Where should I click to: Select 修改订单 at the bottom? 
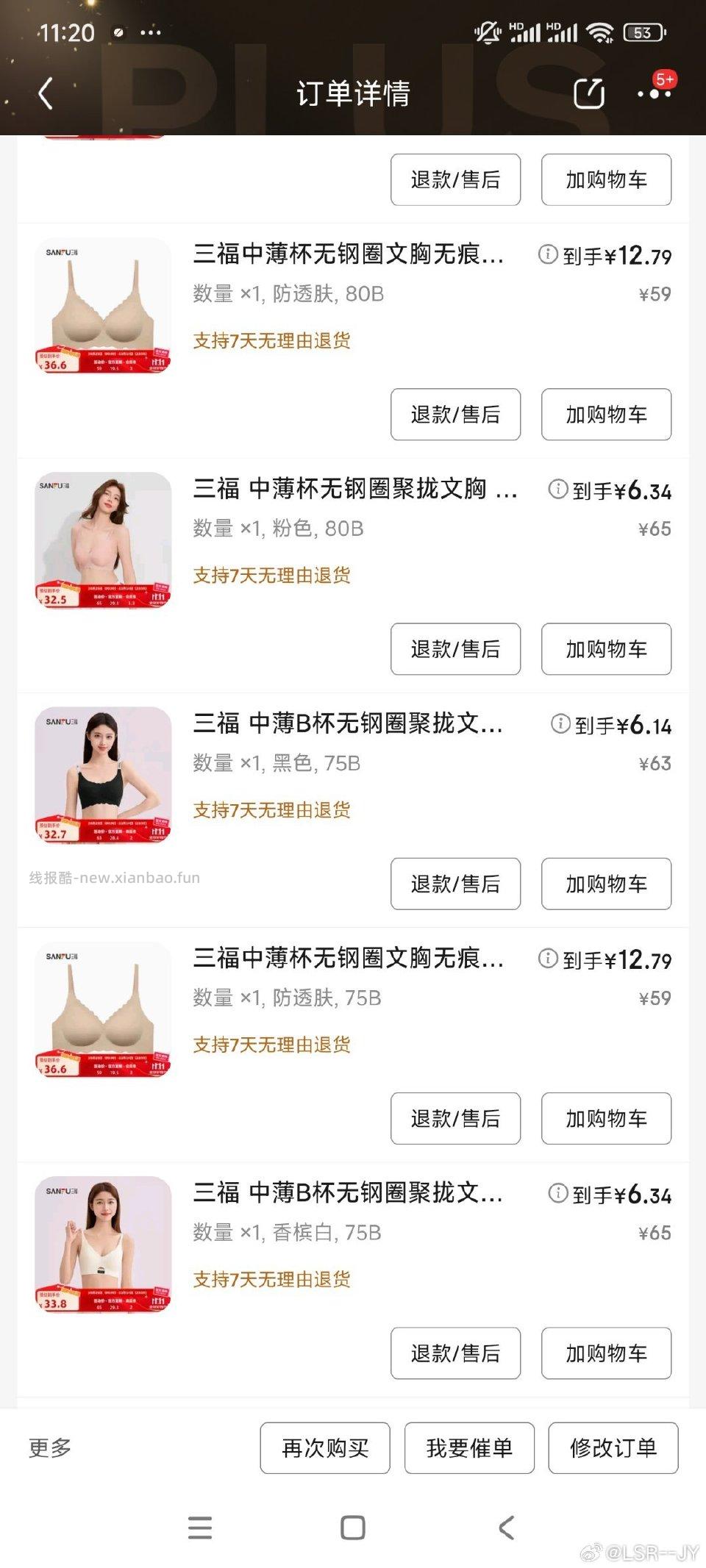(614, 1447)
